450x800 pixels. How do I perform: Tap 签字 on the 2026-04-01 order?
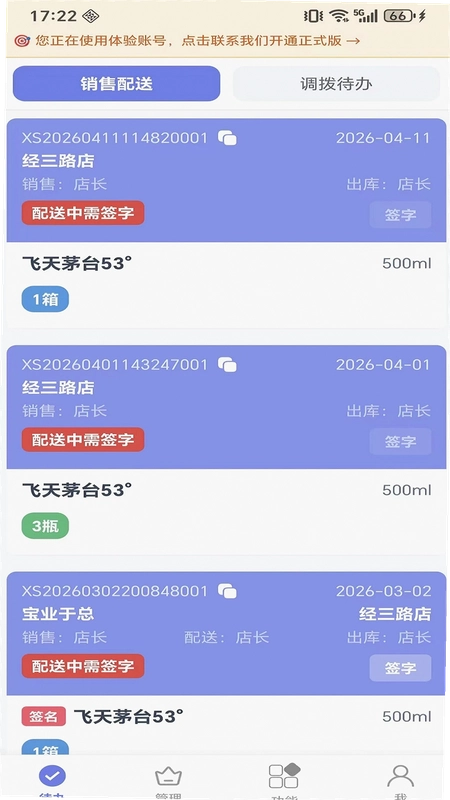[x=401, y=441]
